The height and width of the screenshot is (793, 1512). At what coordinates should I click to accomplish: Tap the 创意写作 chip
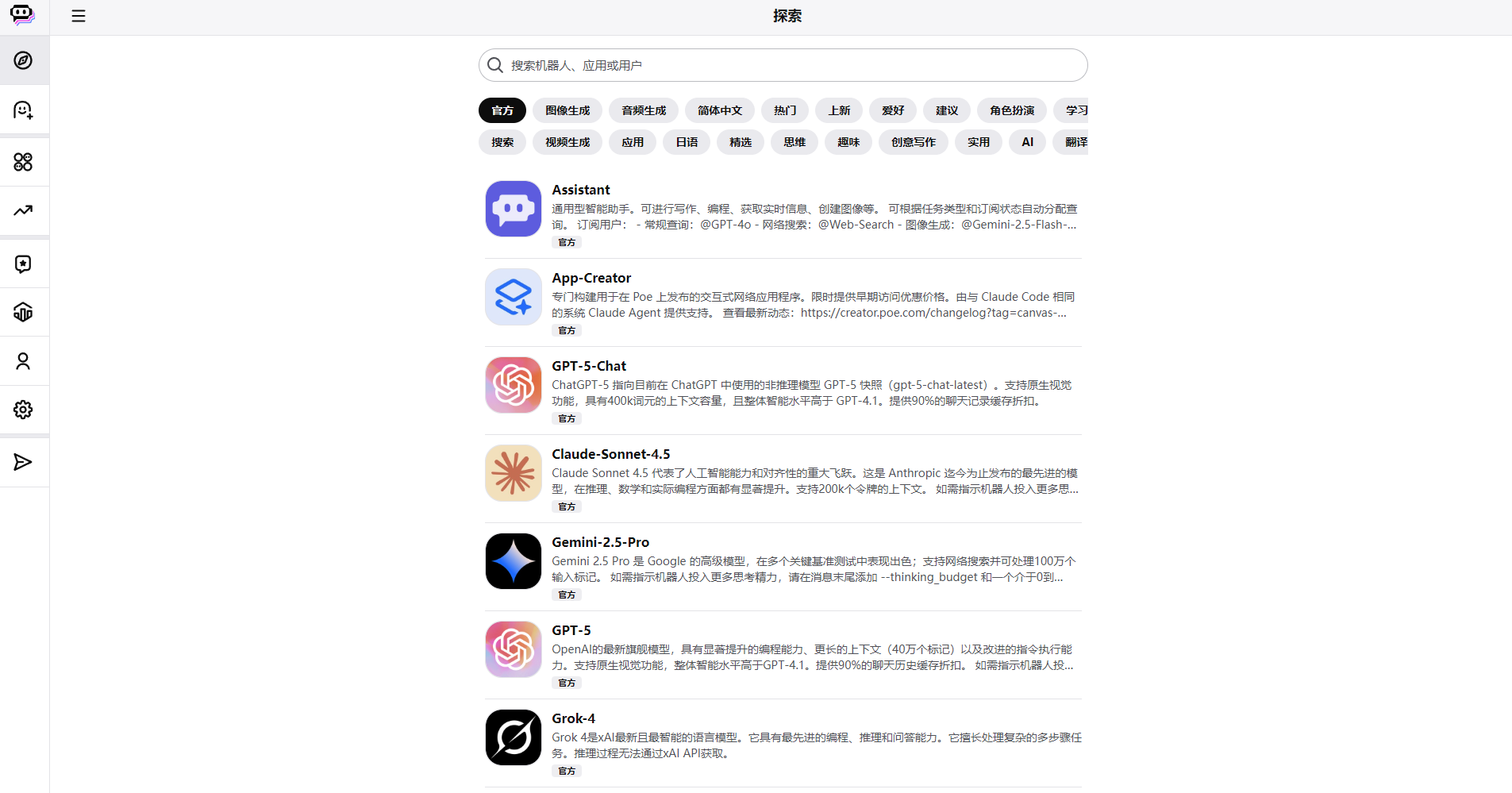913,142
